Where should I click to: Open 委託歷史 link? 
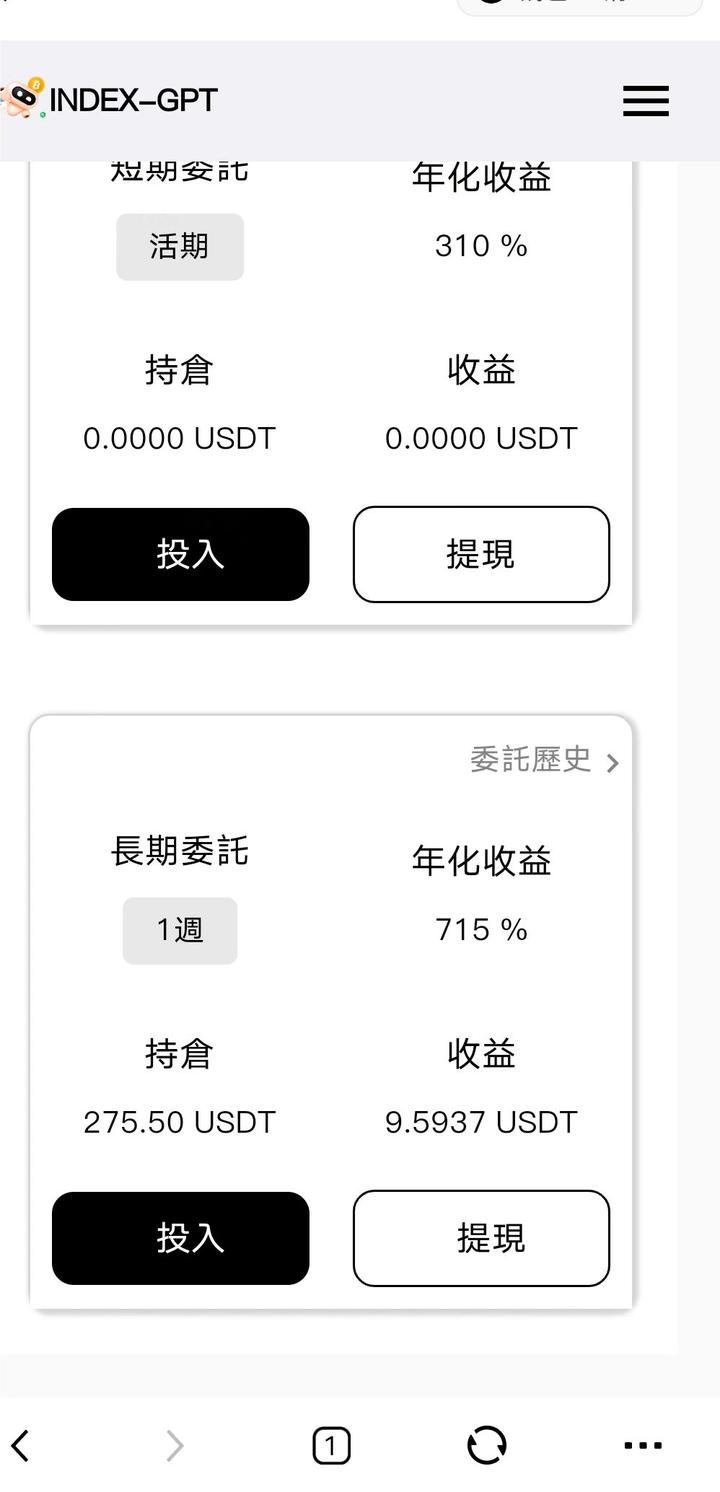pos(545,760)
